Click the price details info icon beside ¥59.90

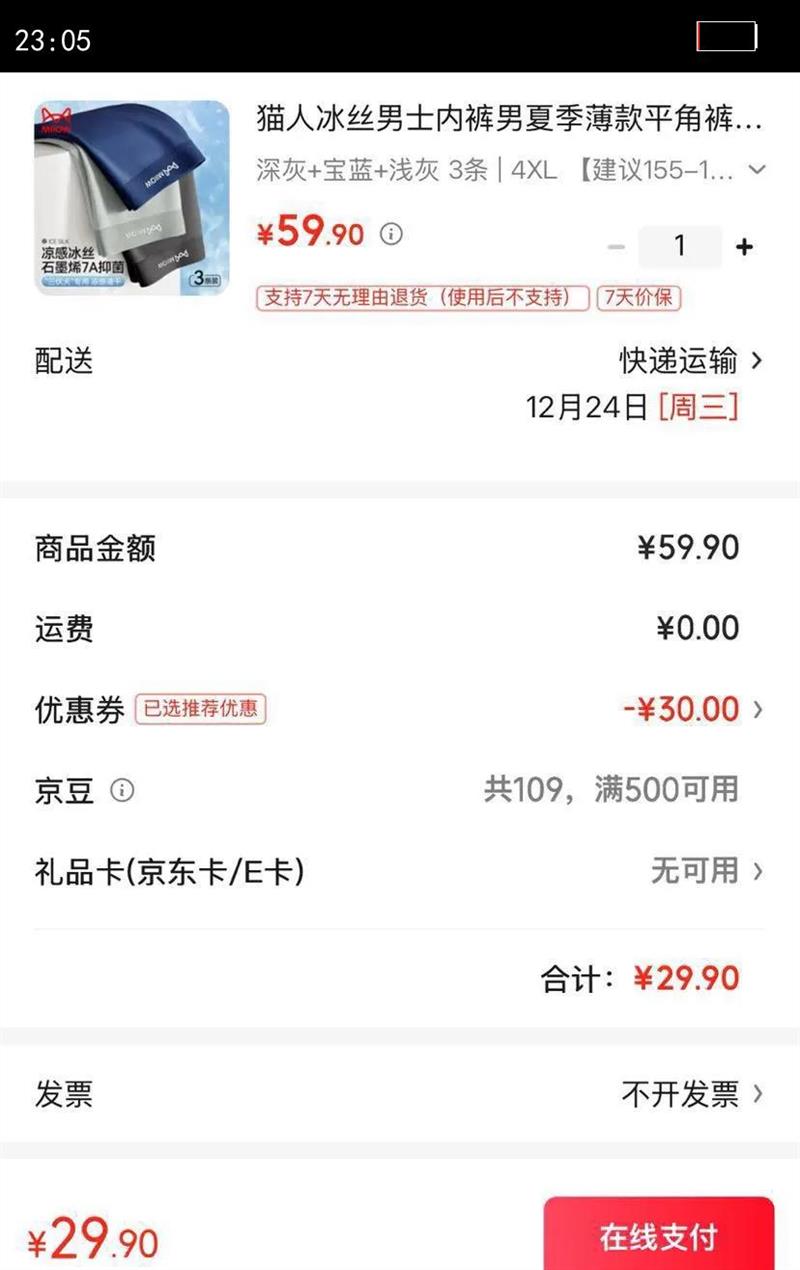pyautogui.click(x=389, y=233)
